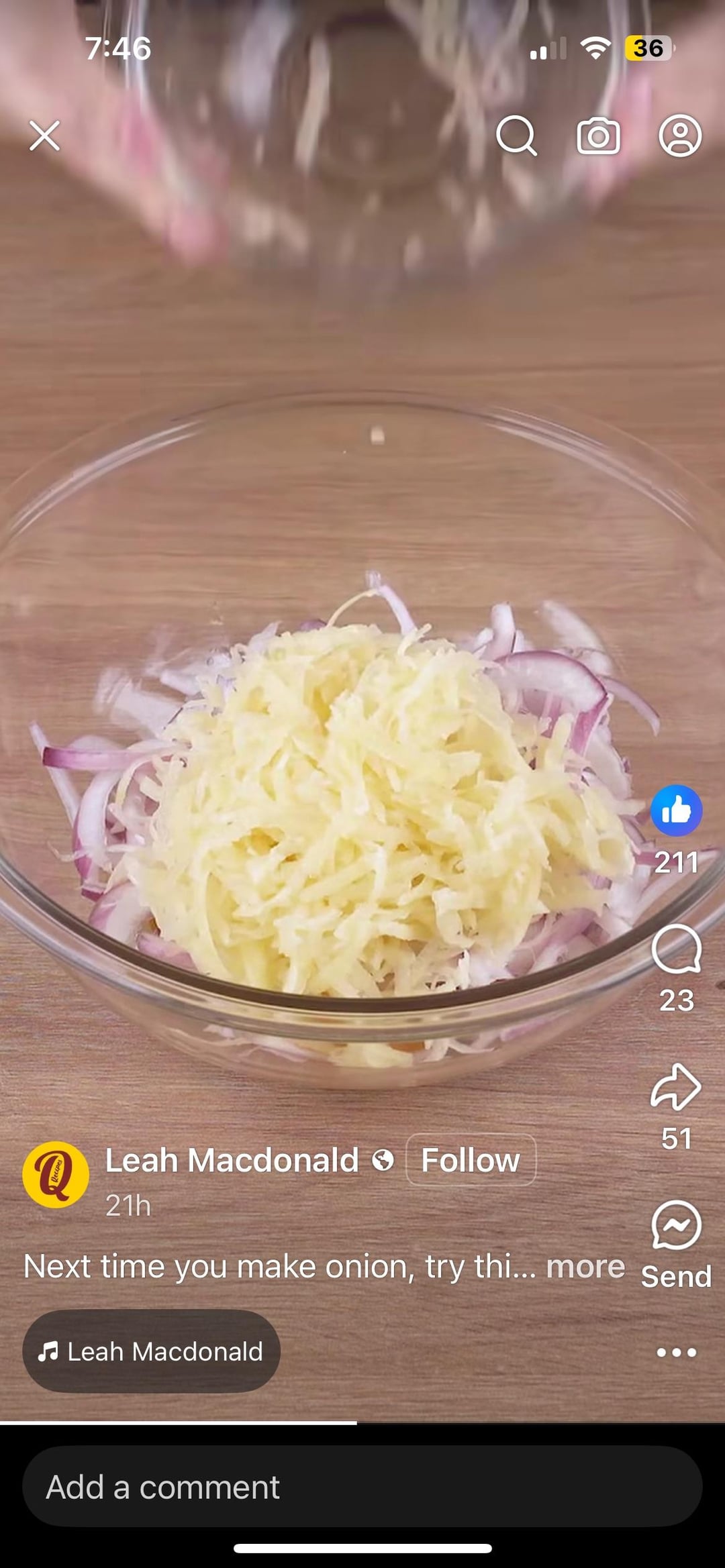Screen dimensions: 725x1568
Task: Open the camera to create a reel
Action: [x=598, y=136]
